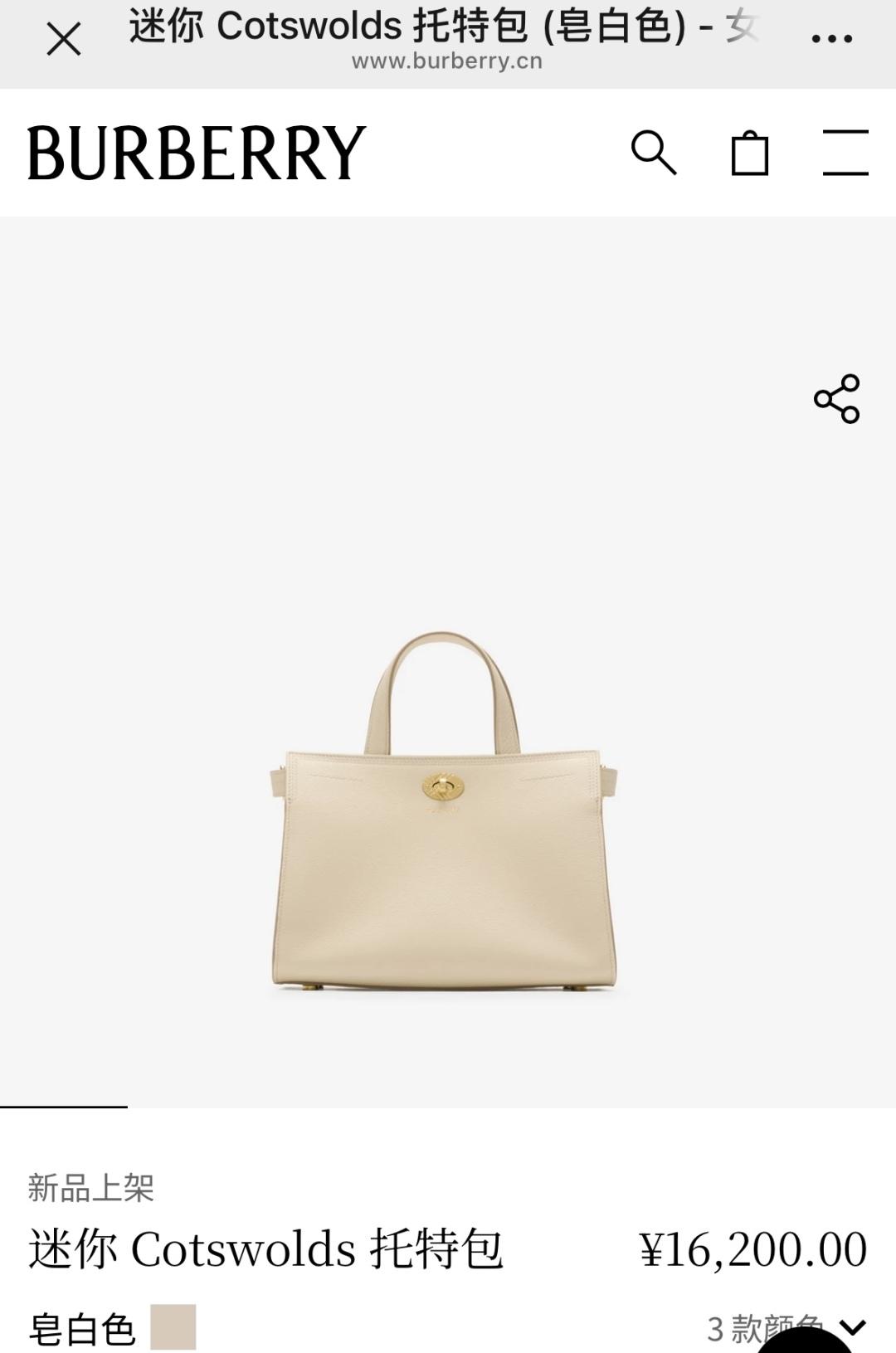
Task: Select the 皂白色 colour swatch
Action: coord(173,1326)
